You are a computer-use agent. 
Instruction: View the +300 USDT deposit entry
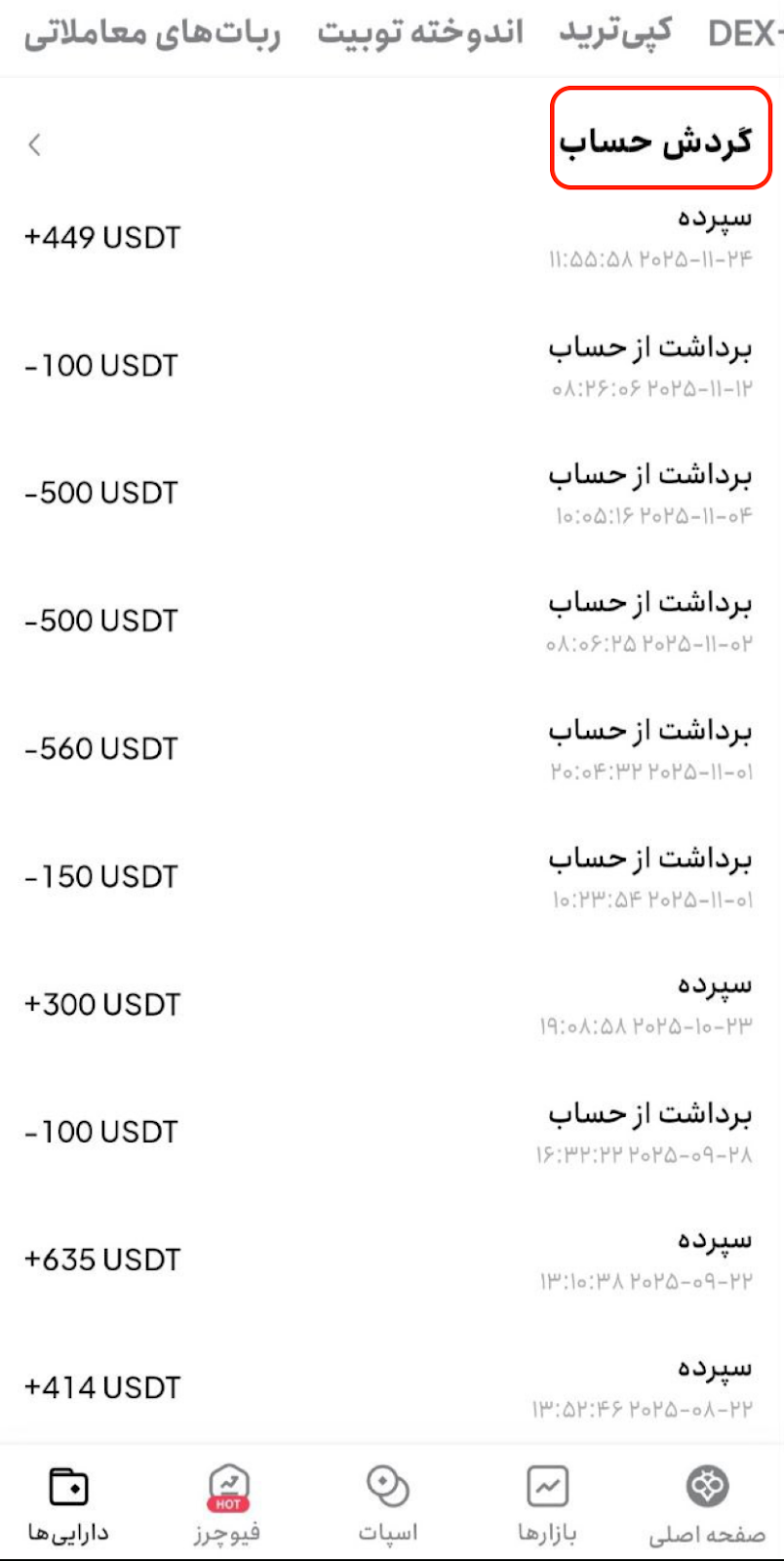click(x=390, y=1004)
